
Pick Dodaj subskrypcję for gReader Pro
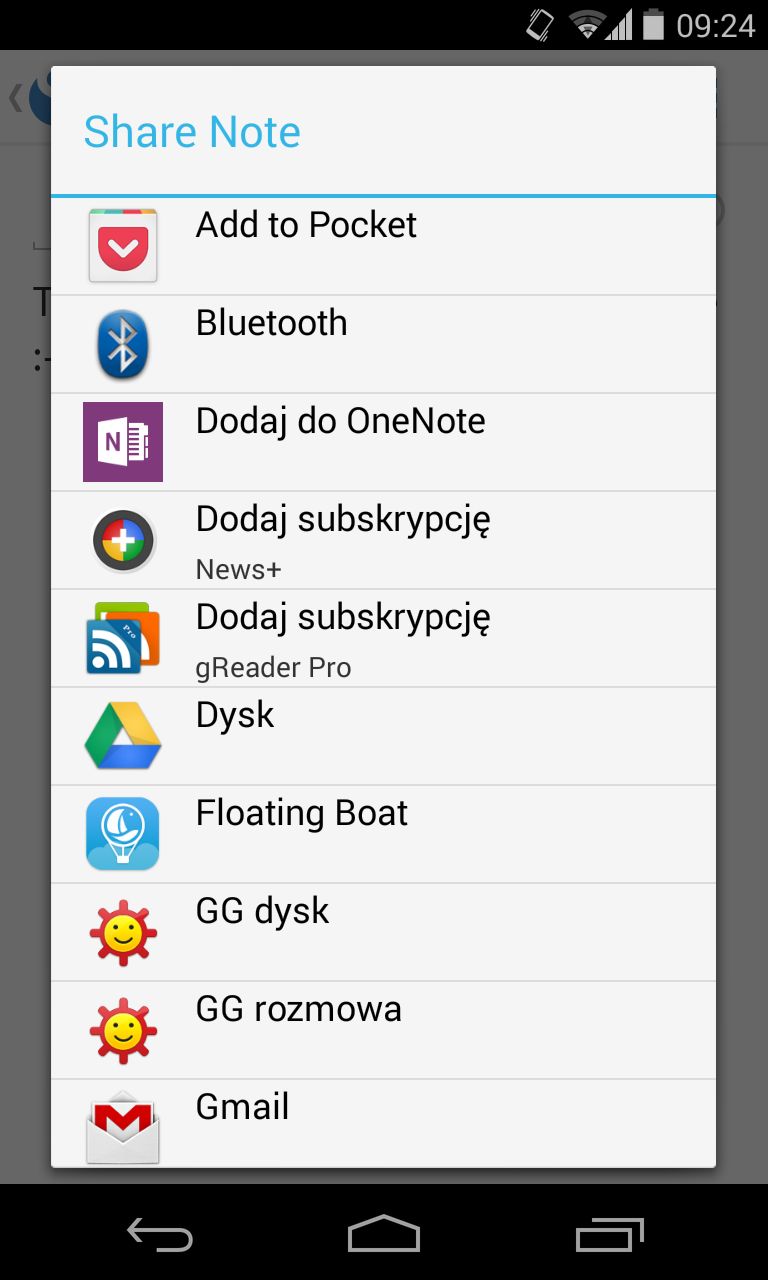click(383, 638)
